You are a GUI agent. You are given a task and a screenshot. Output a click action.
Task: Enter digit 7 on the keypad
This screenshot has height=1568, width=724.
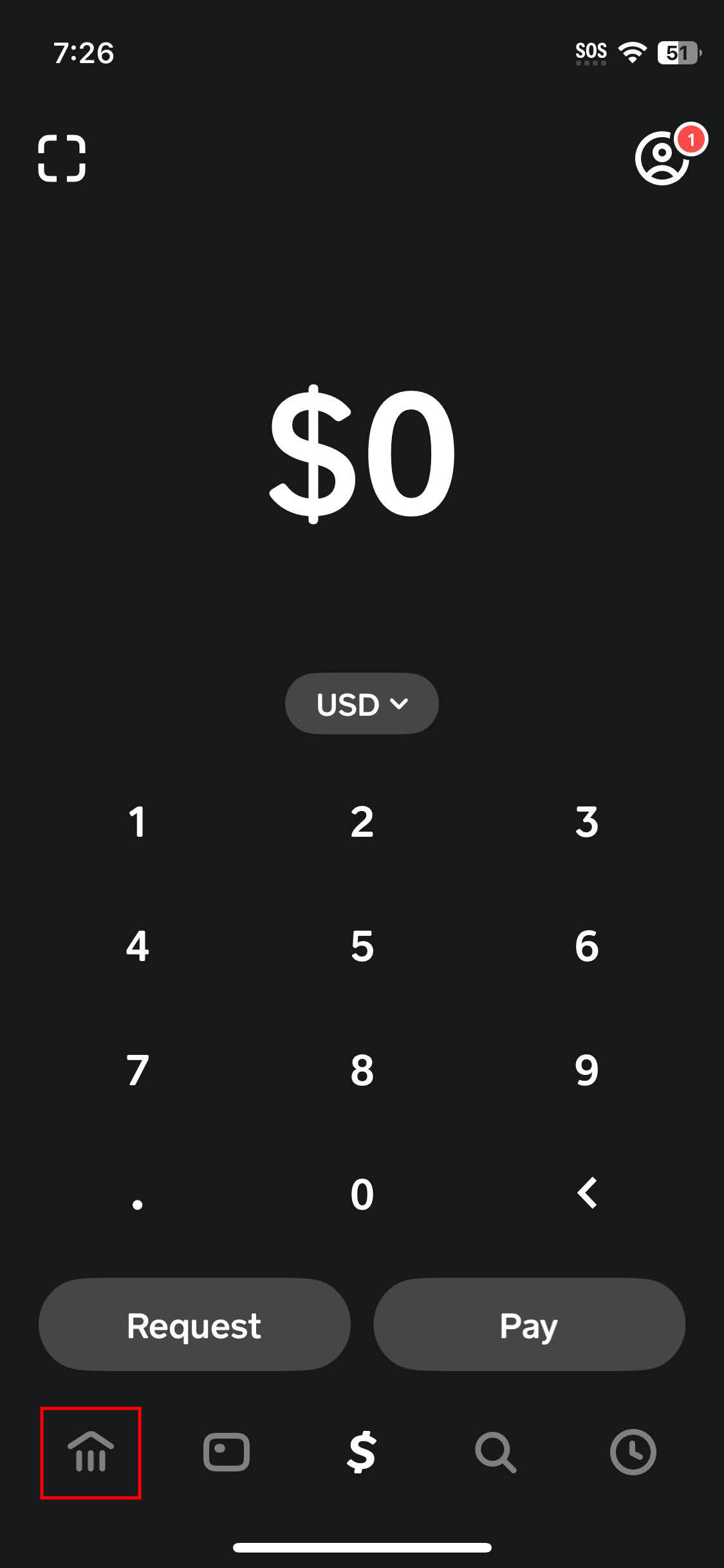pos(137,1070)
